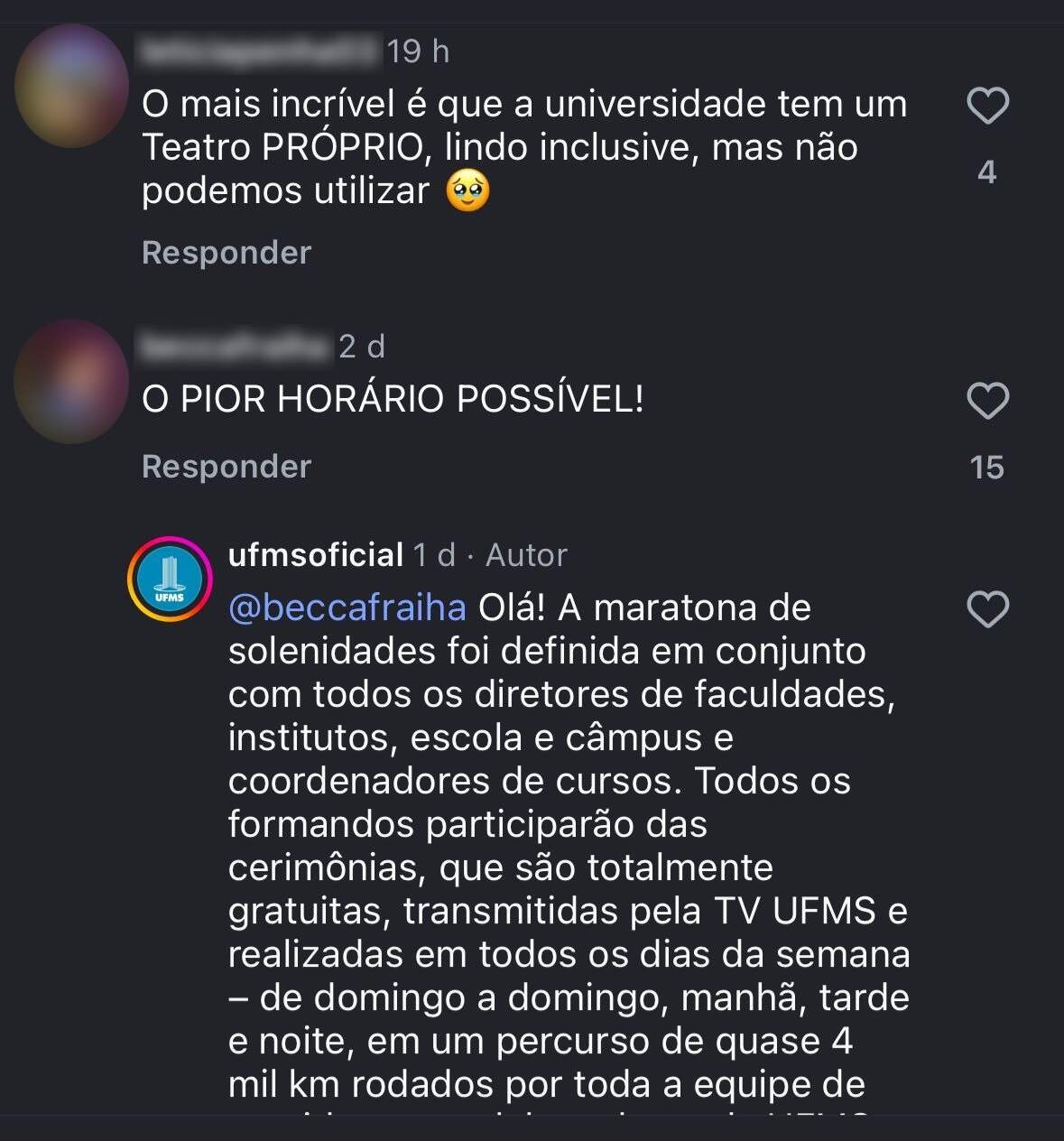Like the 'O PIOR HORÁRIO POSSÍVEL!' comment

(x=987, y=401)
